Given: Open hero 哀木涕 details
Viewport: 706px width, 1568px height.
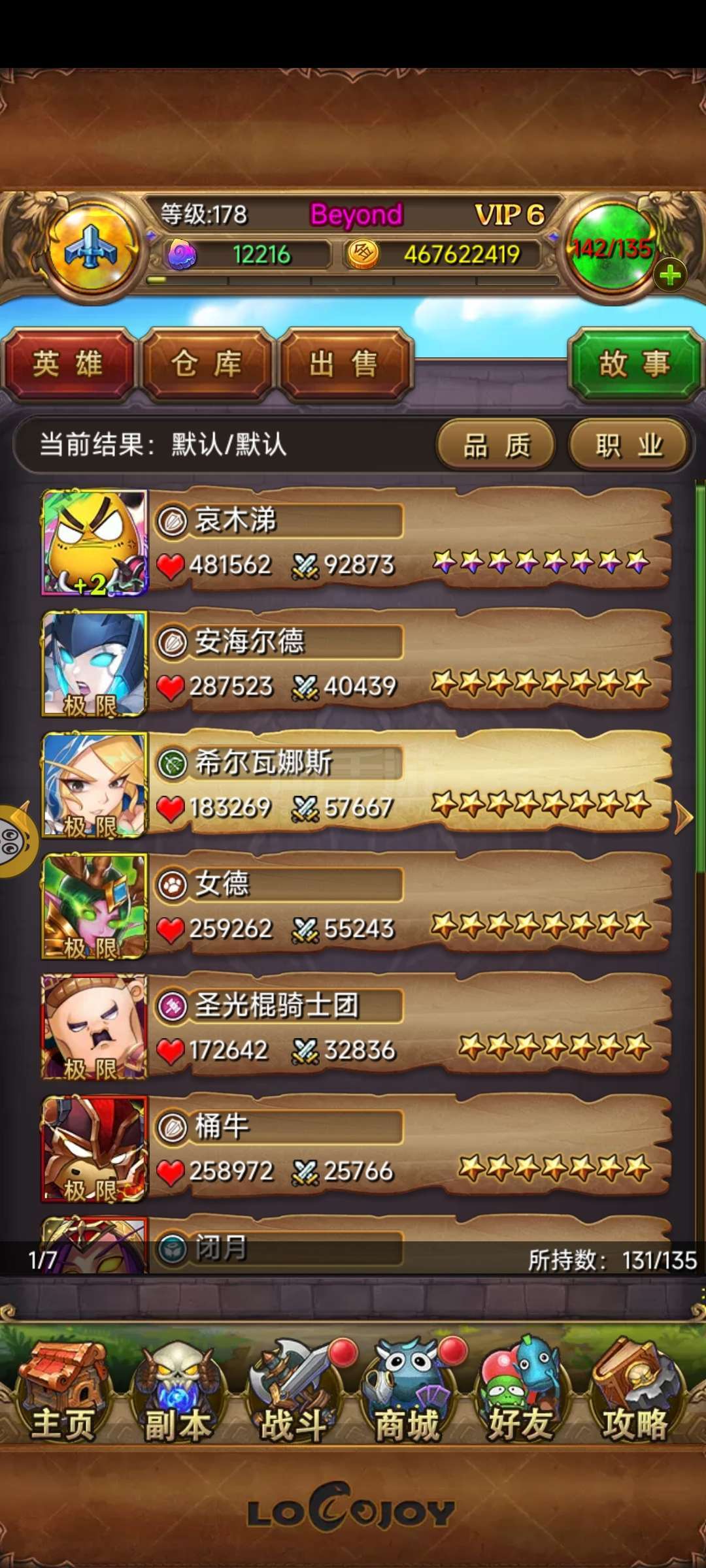Looking at the screenshot, I should [x=356, y=542].
